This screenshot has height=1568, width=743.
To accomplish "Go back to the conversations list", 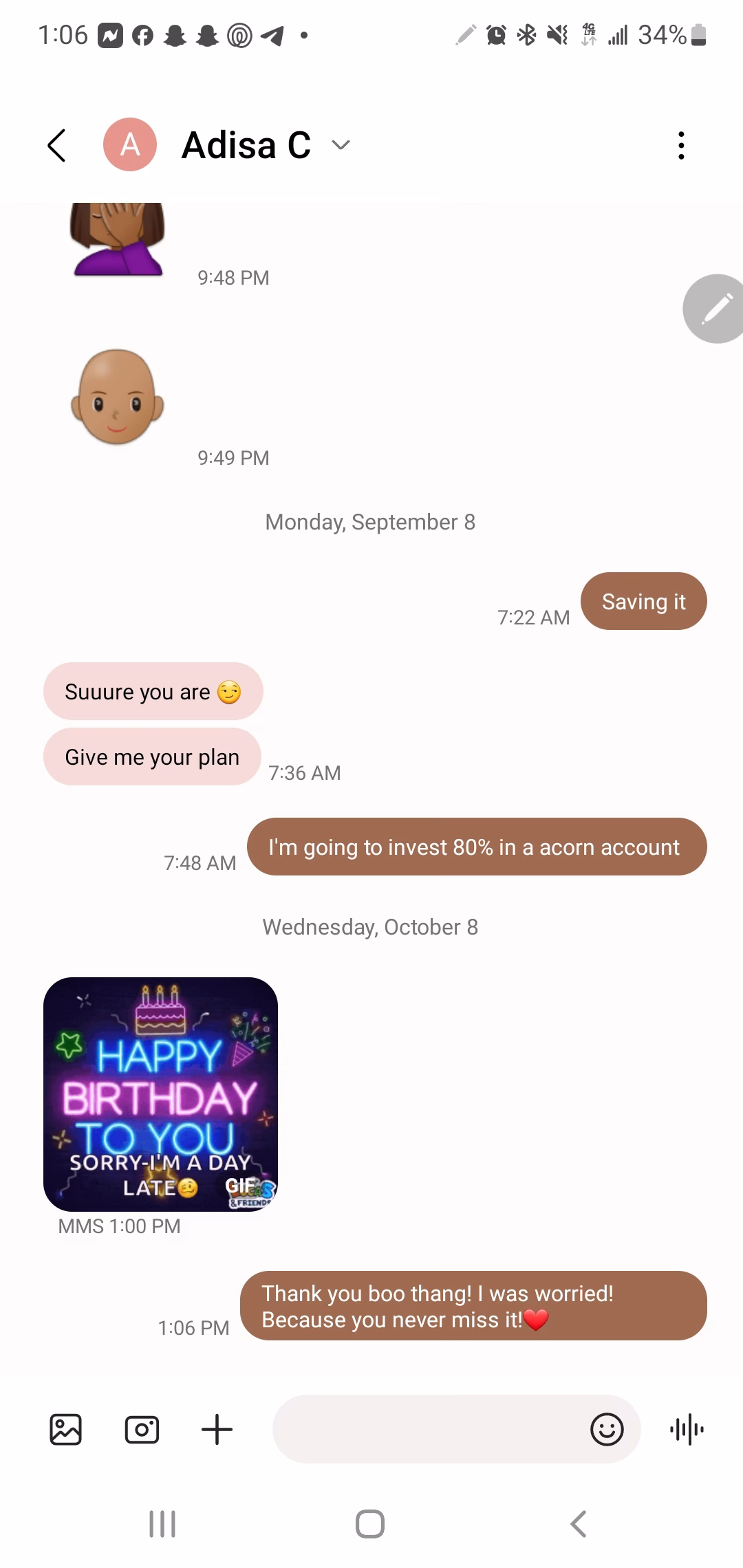I will click(x=56, y=145).
